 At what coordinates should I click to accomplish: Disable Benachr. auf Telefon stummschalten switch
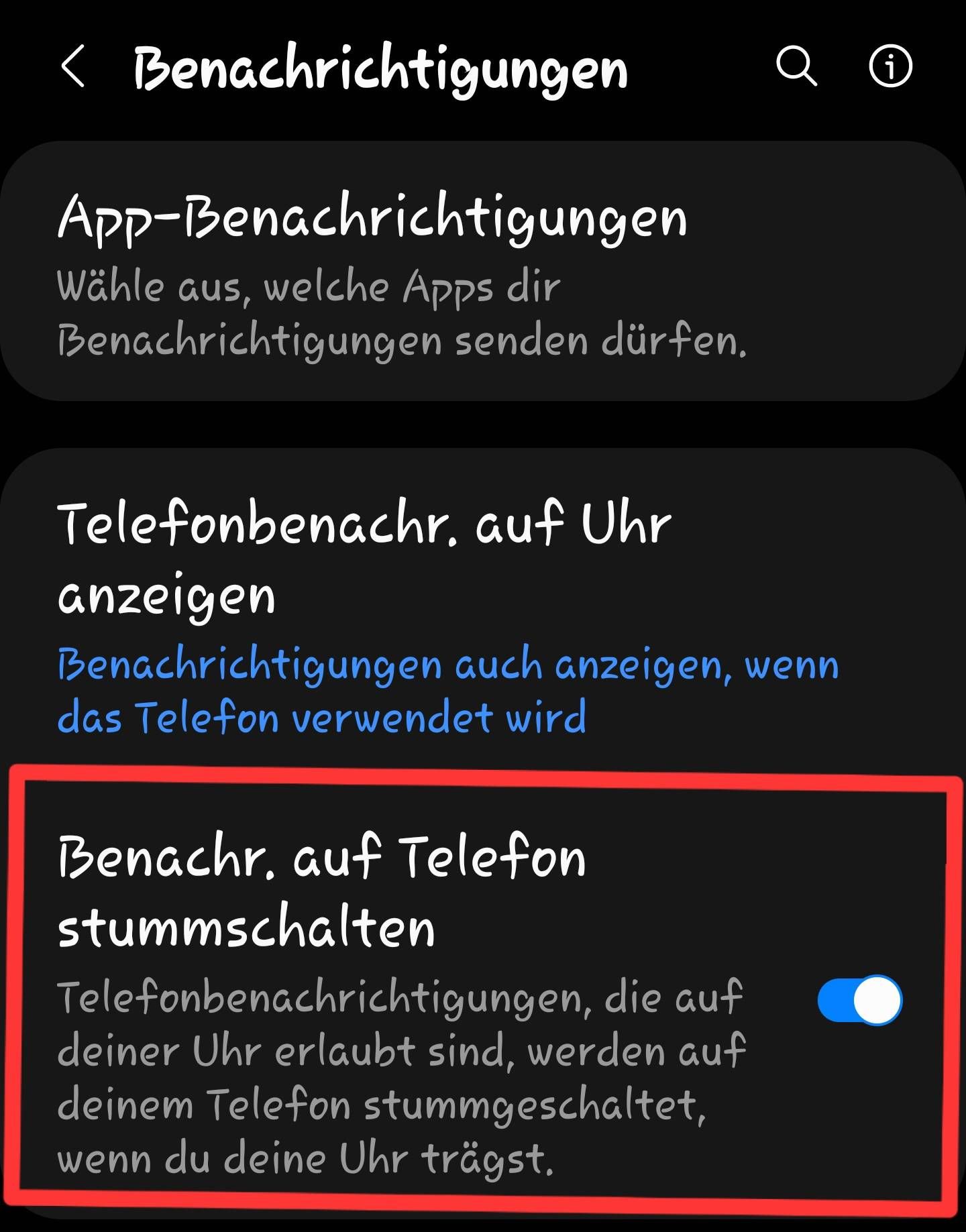(859, 1000)
